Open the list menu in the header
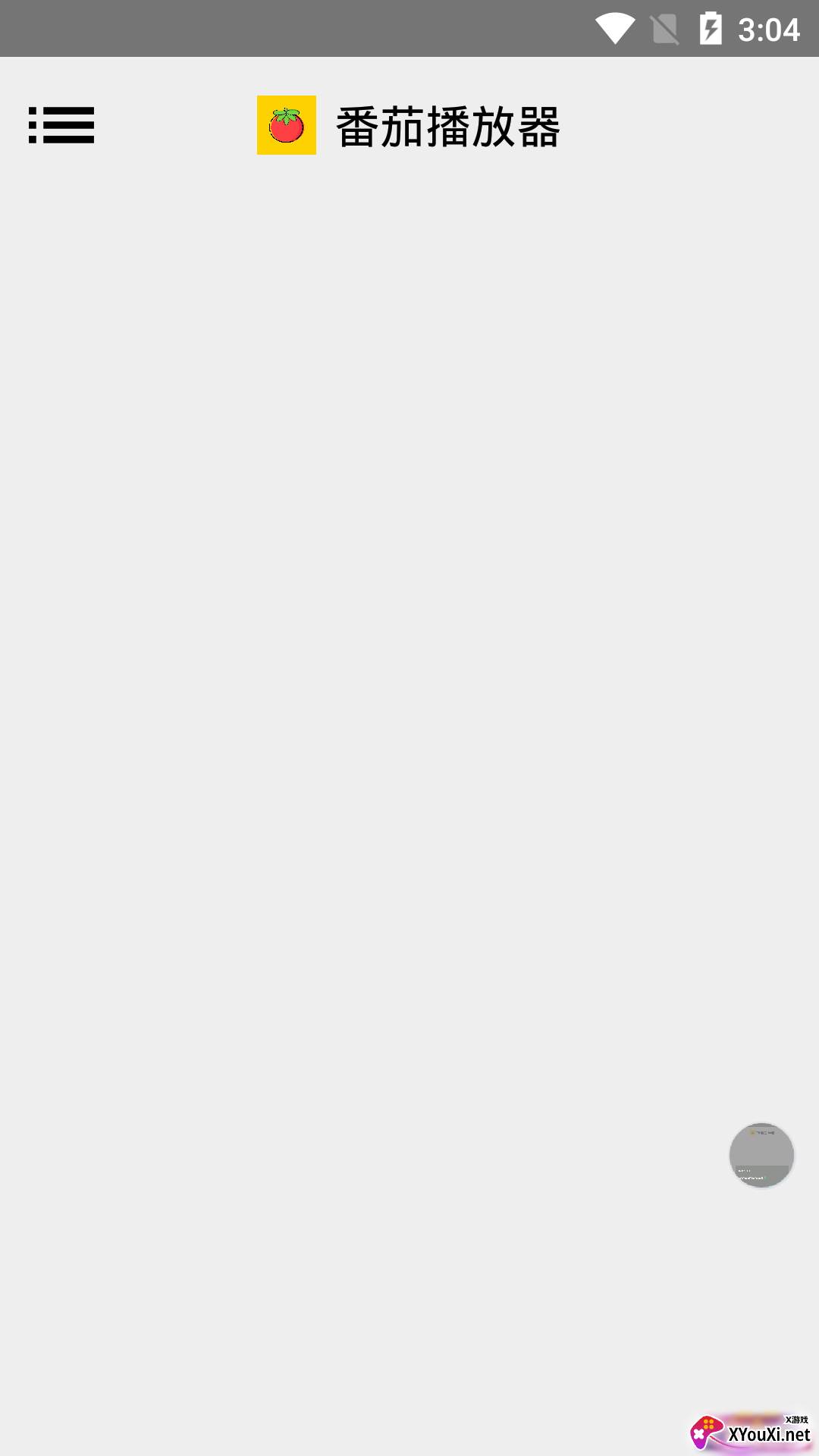819x1456 pixels. pyautogui.click(x=61, y=125)
